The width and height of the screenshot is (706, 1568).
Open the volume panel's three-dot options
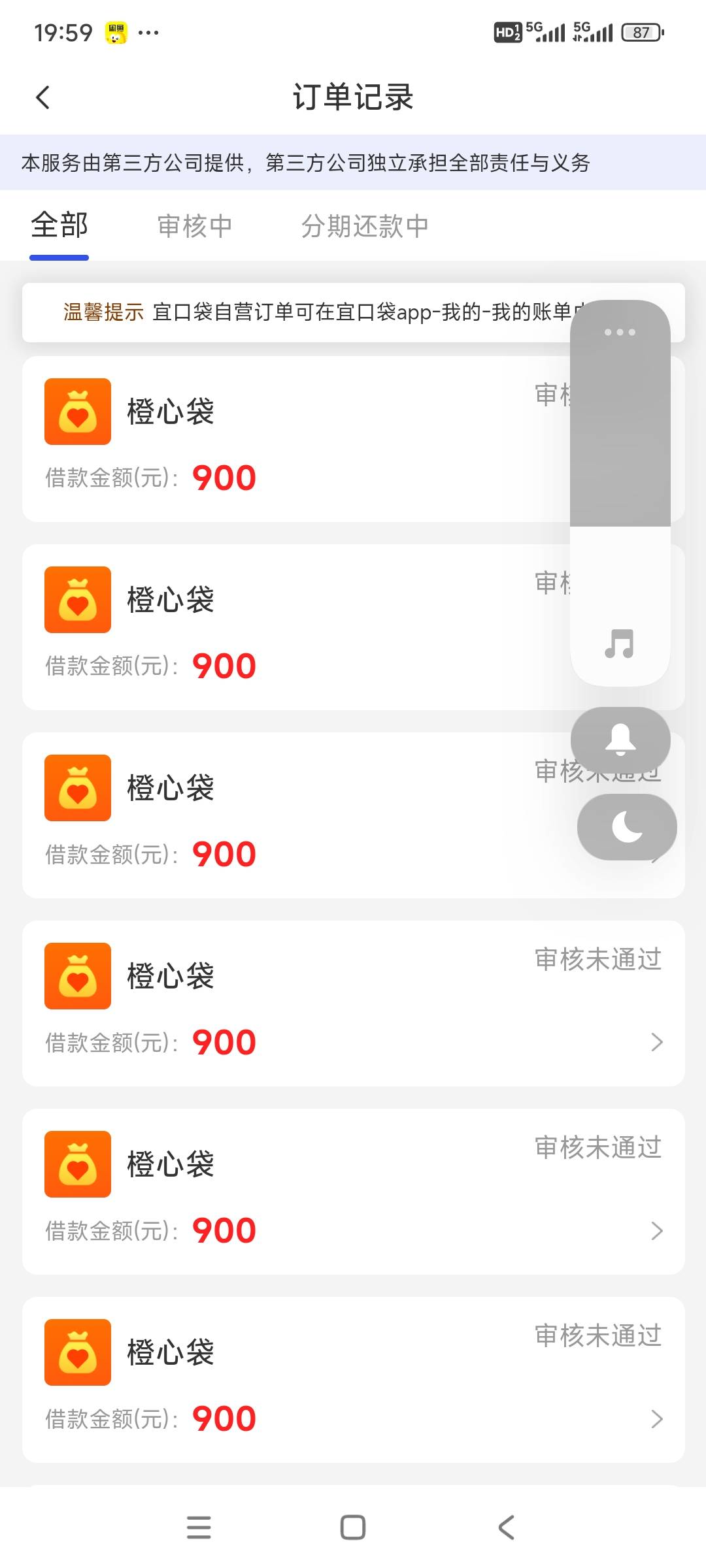coord(620,332)
